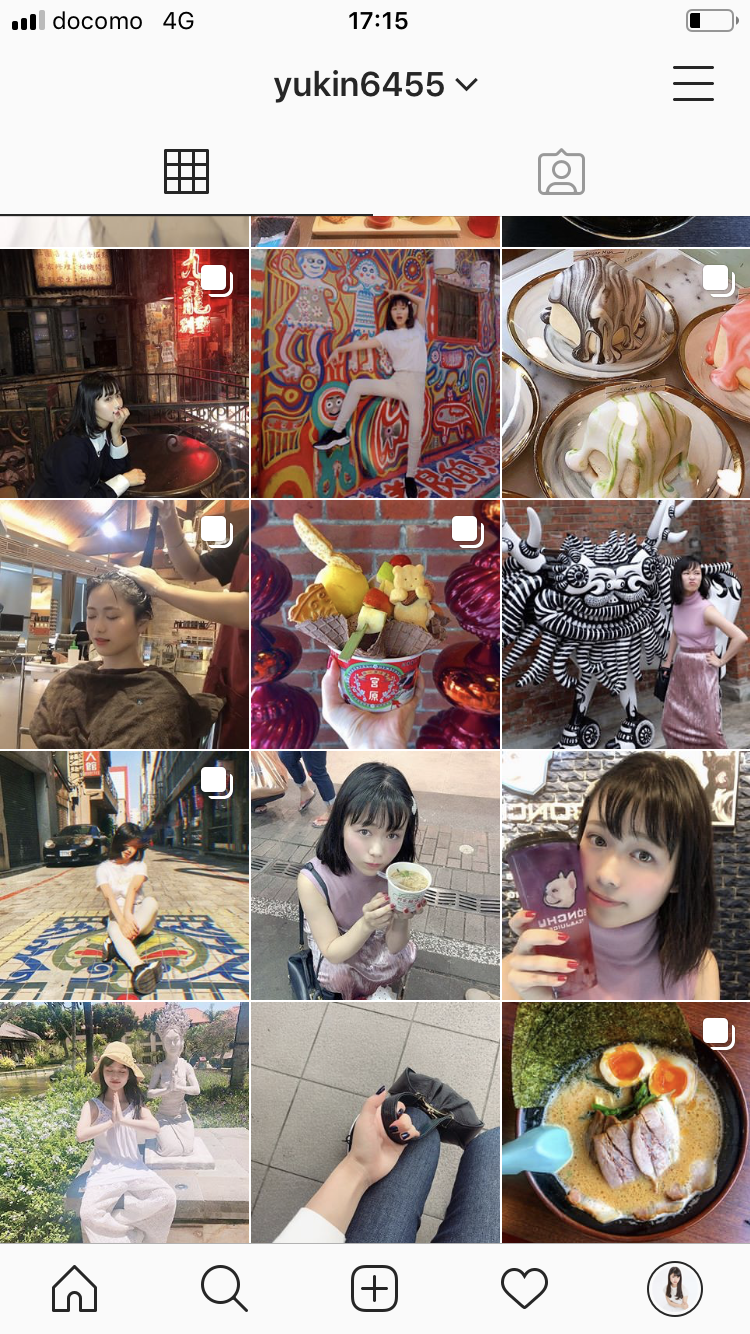
Task: Create a new post
Action: [375, 1289]
